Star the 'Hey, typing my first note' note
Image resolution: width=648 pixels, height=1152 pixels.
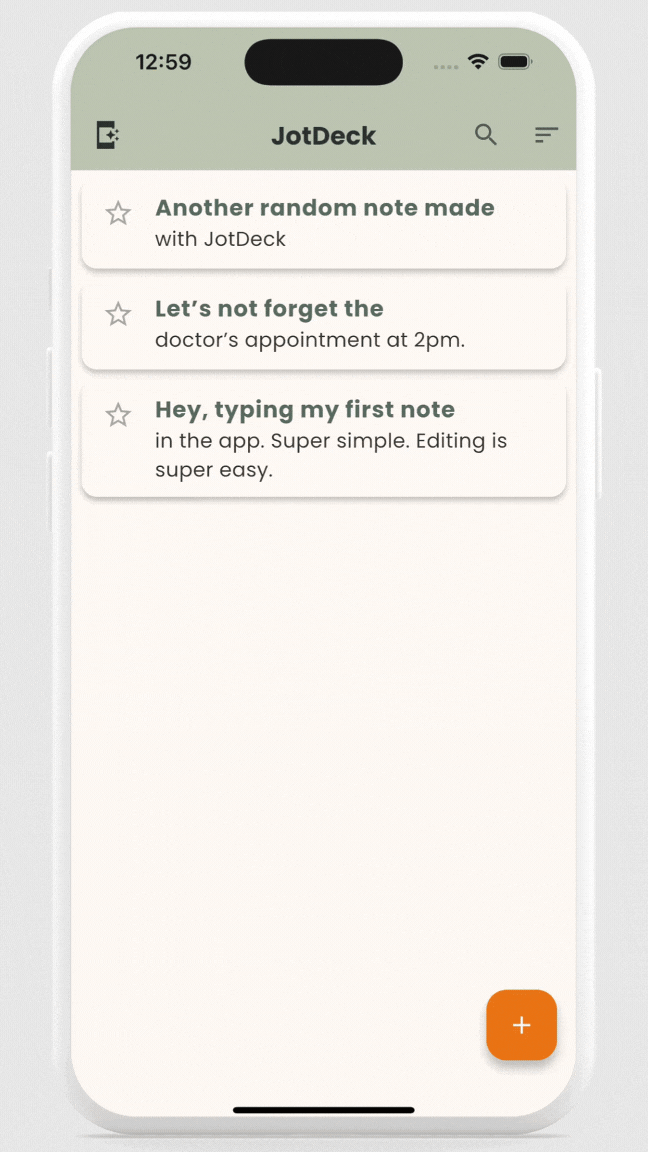point(118,415)
